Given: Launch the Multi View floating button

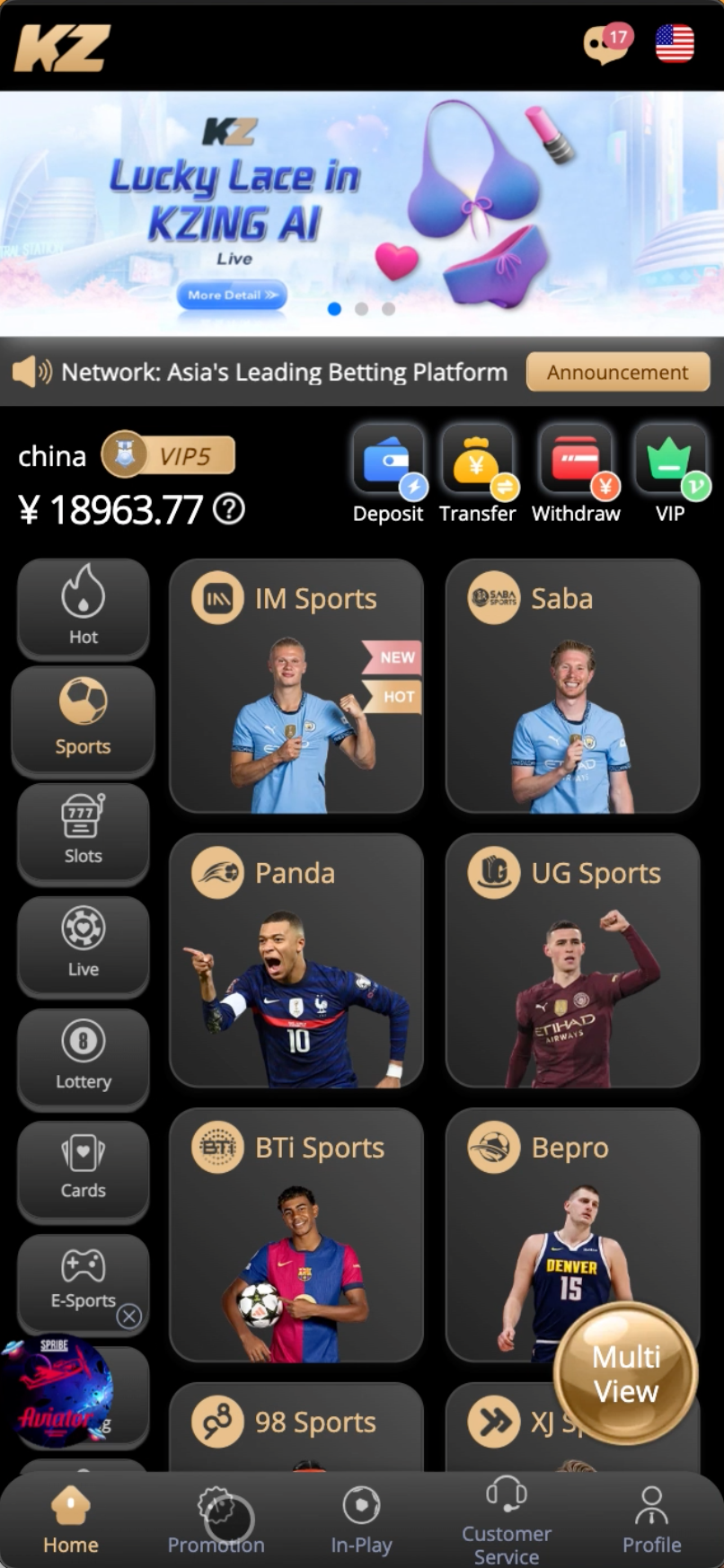Looking at the screenshot, I should click(625, 1373).
